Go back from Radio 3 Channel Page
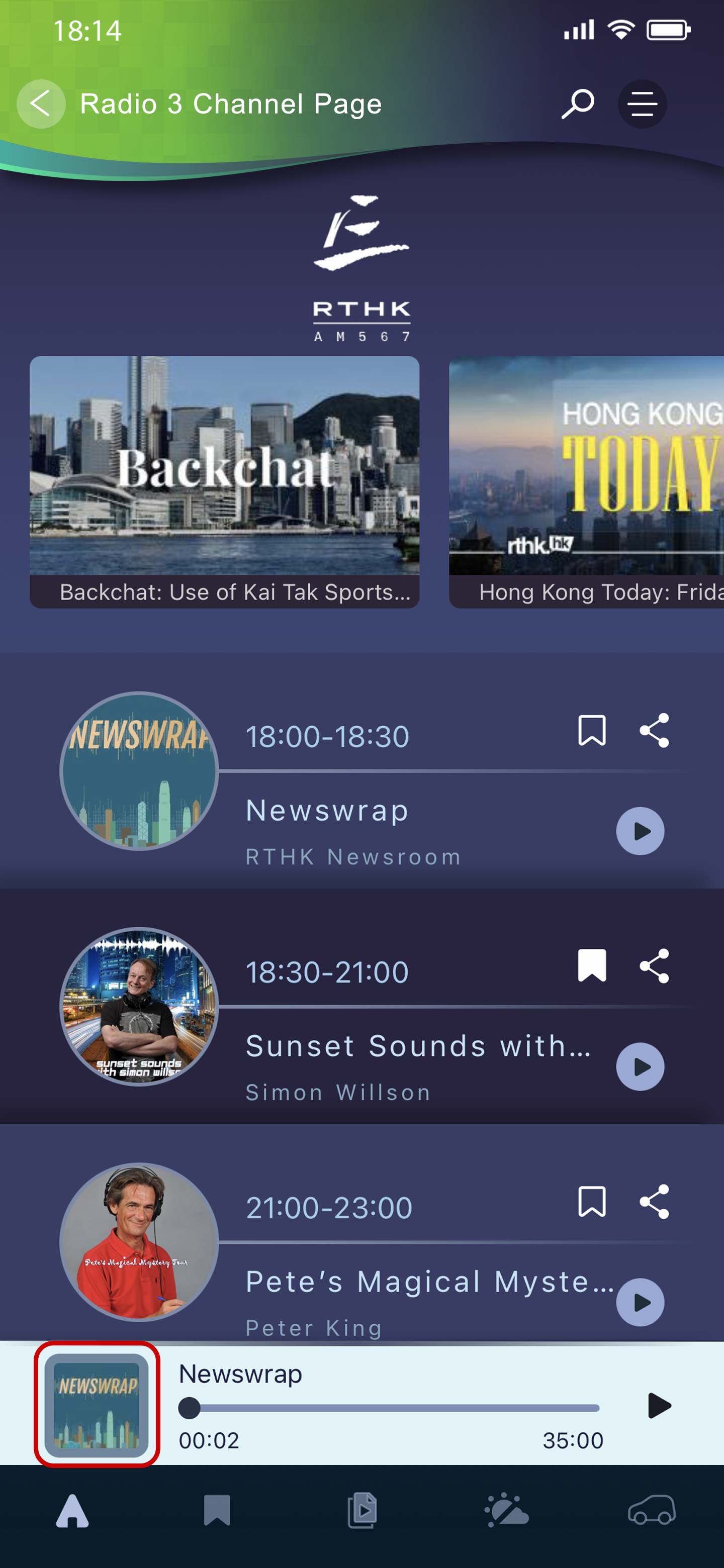The image size is (724, 1568). click(x=40, y=104)
